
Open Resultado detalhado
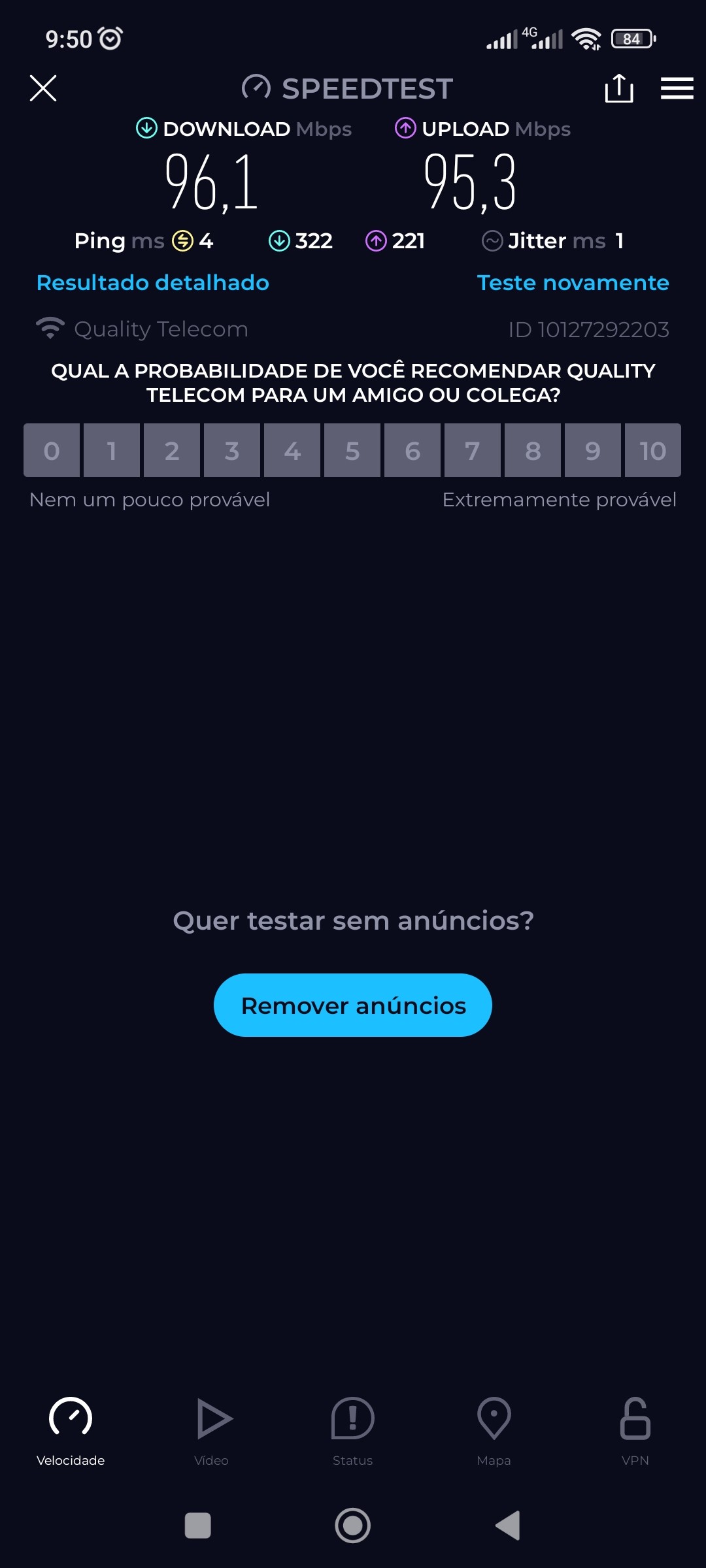[x=153, y=283]
